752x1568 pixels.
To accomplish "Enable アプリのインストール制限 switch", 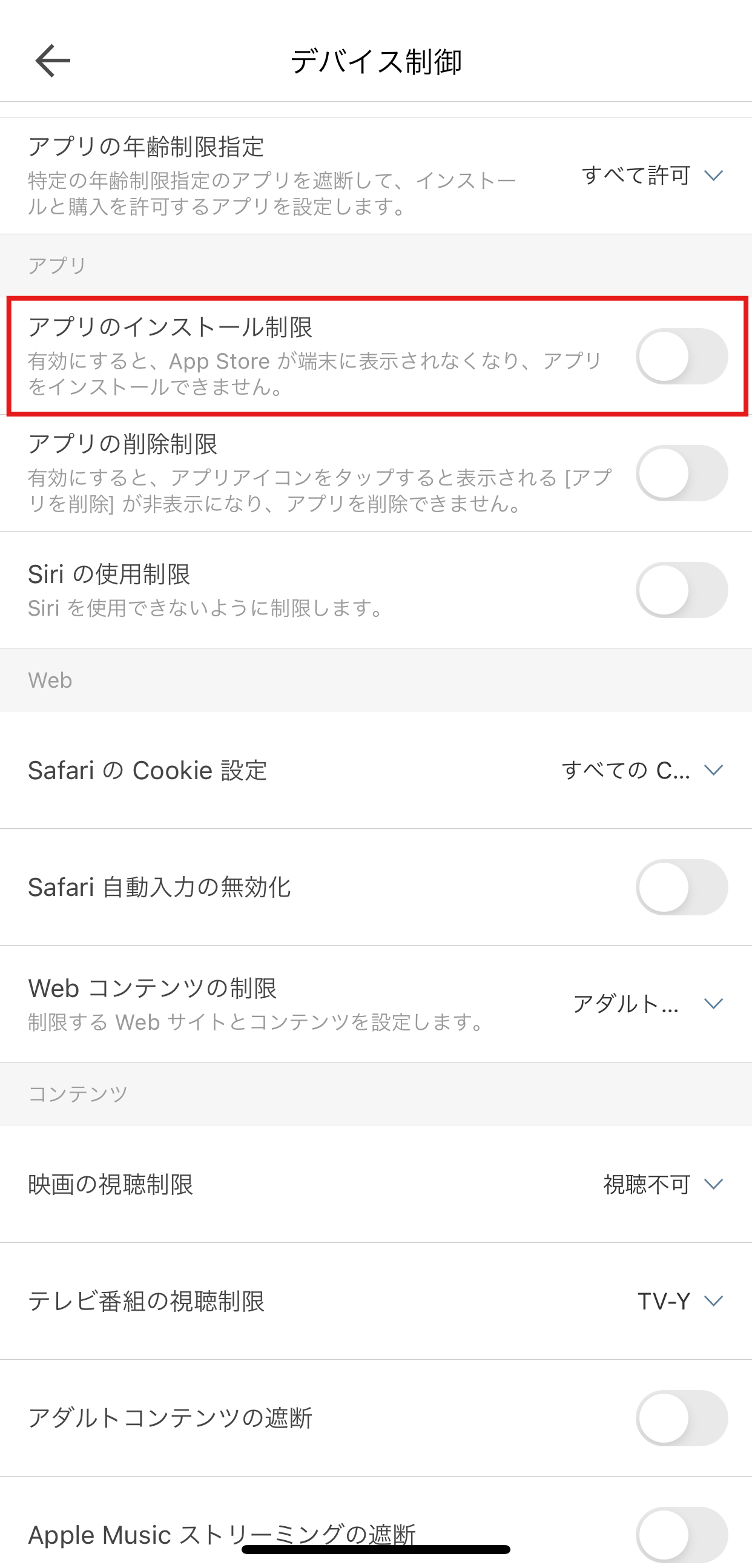I will coord(681,357).
